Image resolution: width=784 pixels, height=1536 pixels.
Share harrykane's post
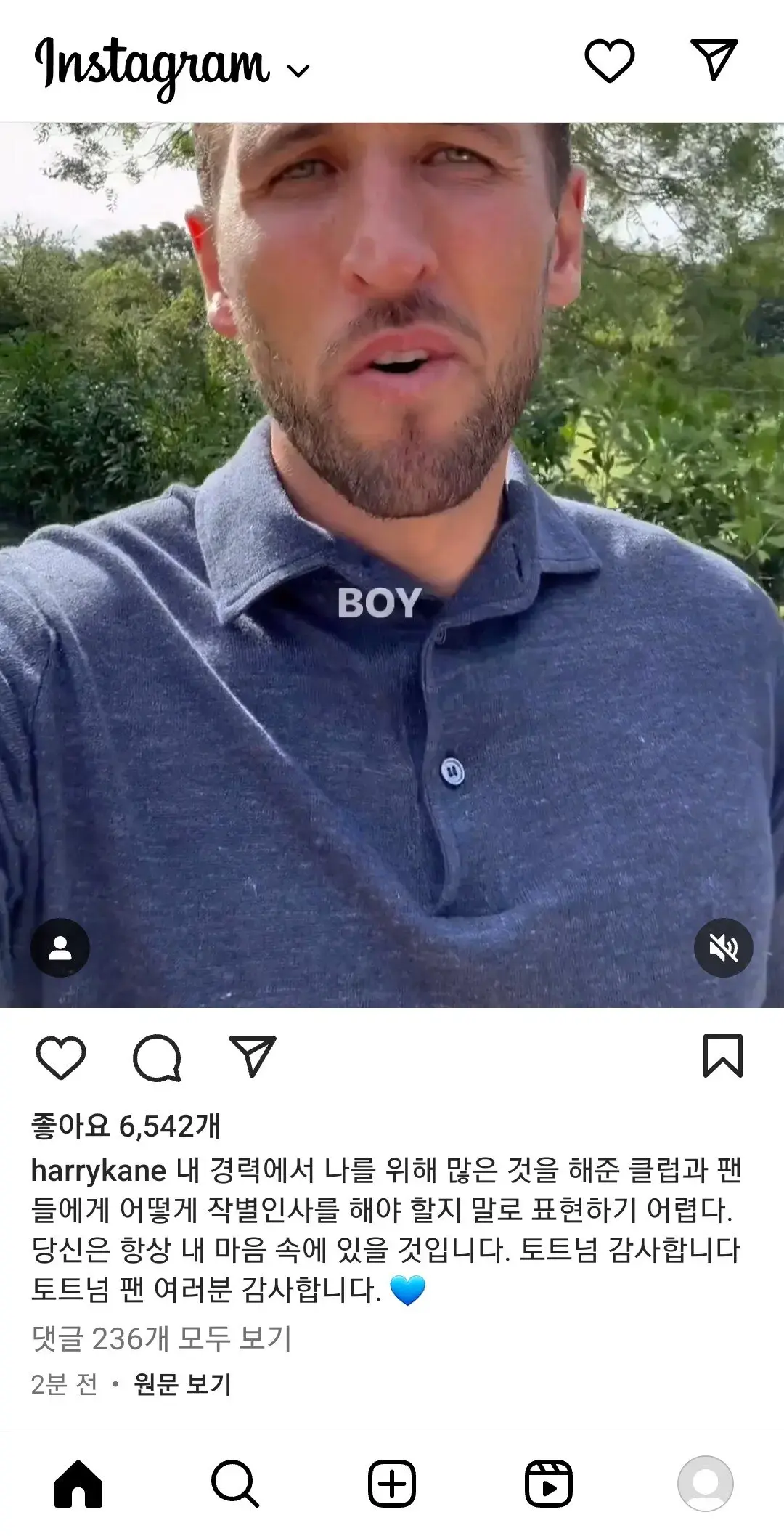(x=253, y=1057)
